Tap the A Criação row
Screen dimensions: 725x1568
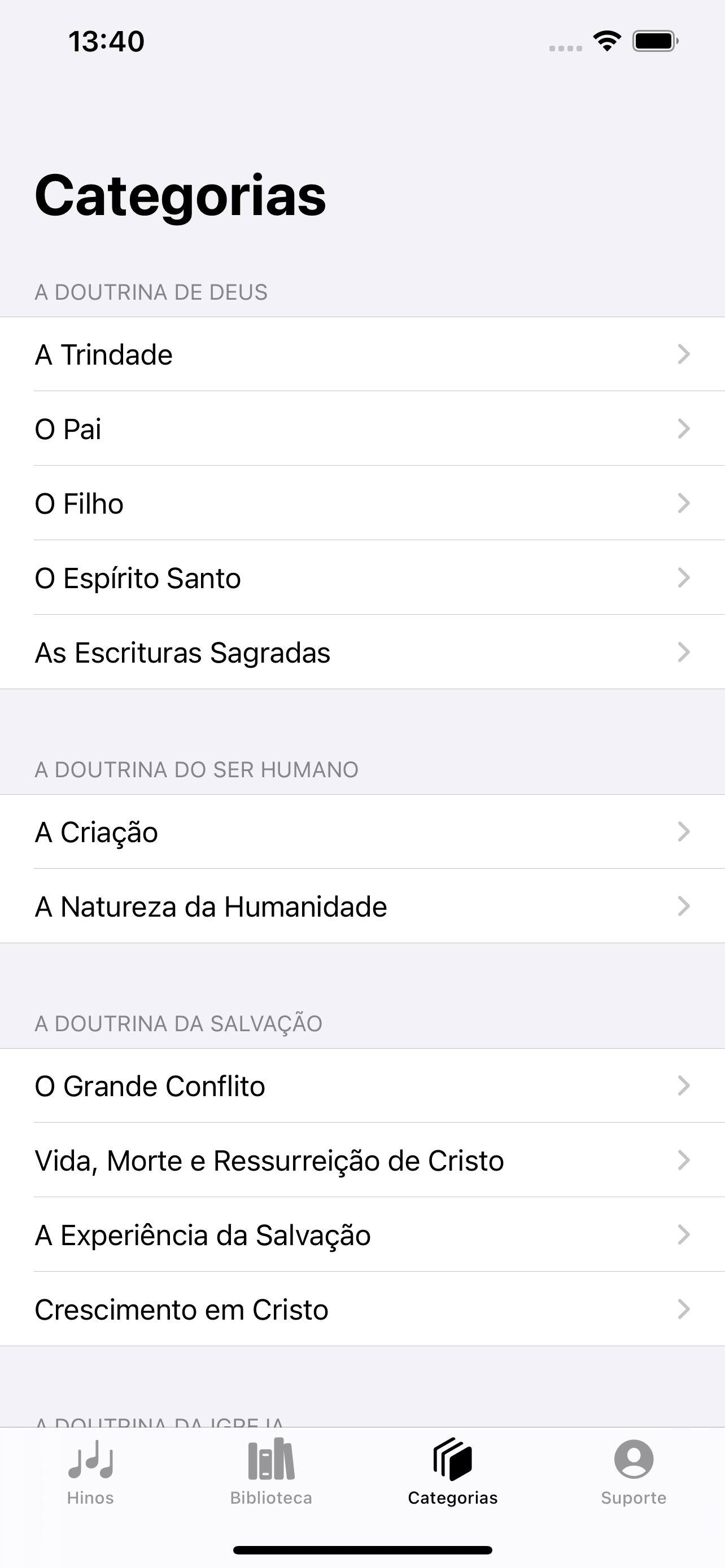[x=362, y=831]
